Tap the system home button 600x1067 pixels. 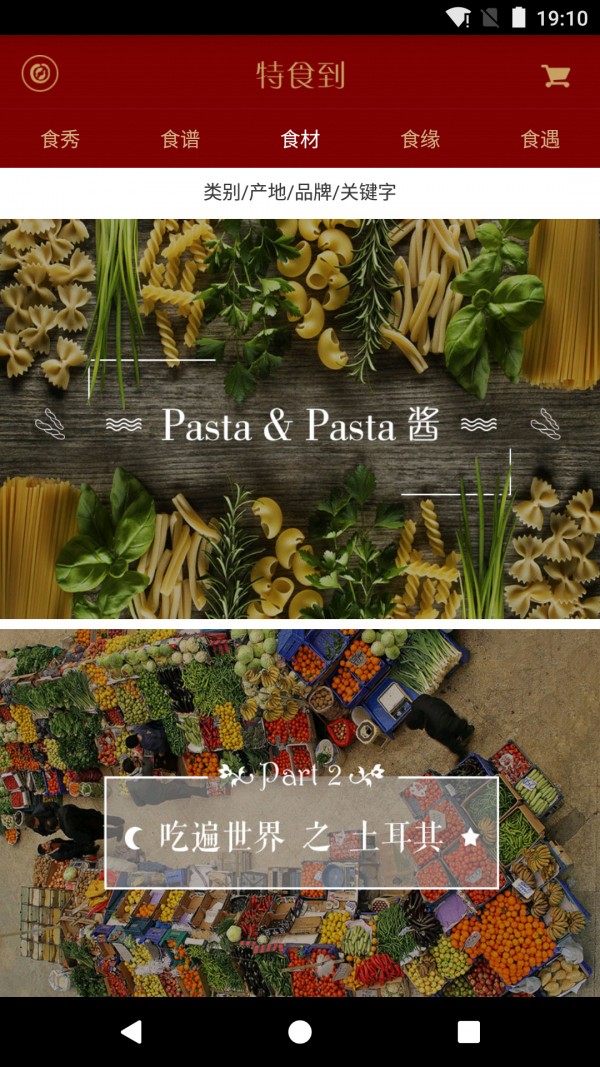[x=300, y=1032]
